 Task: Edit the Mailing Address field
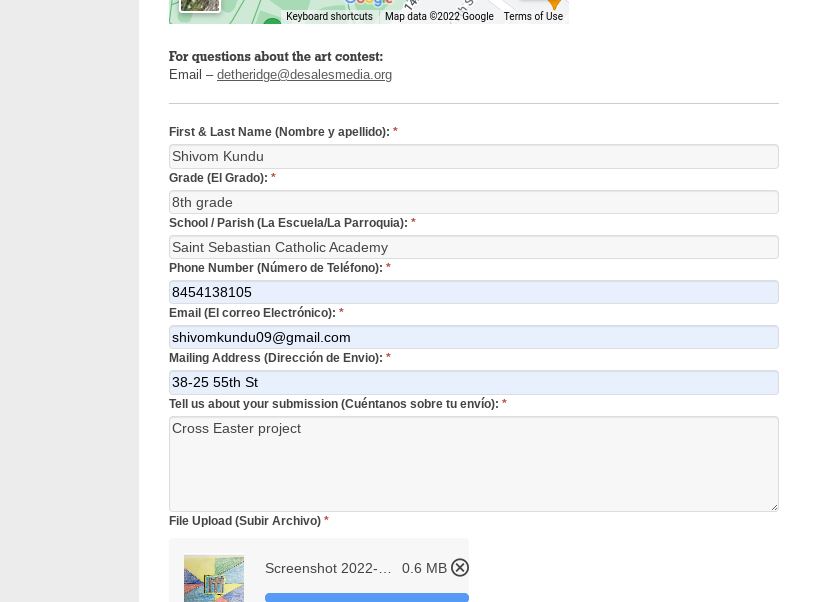point(474,382)
